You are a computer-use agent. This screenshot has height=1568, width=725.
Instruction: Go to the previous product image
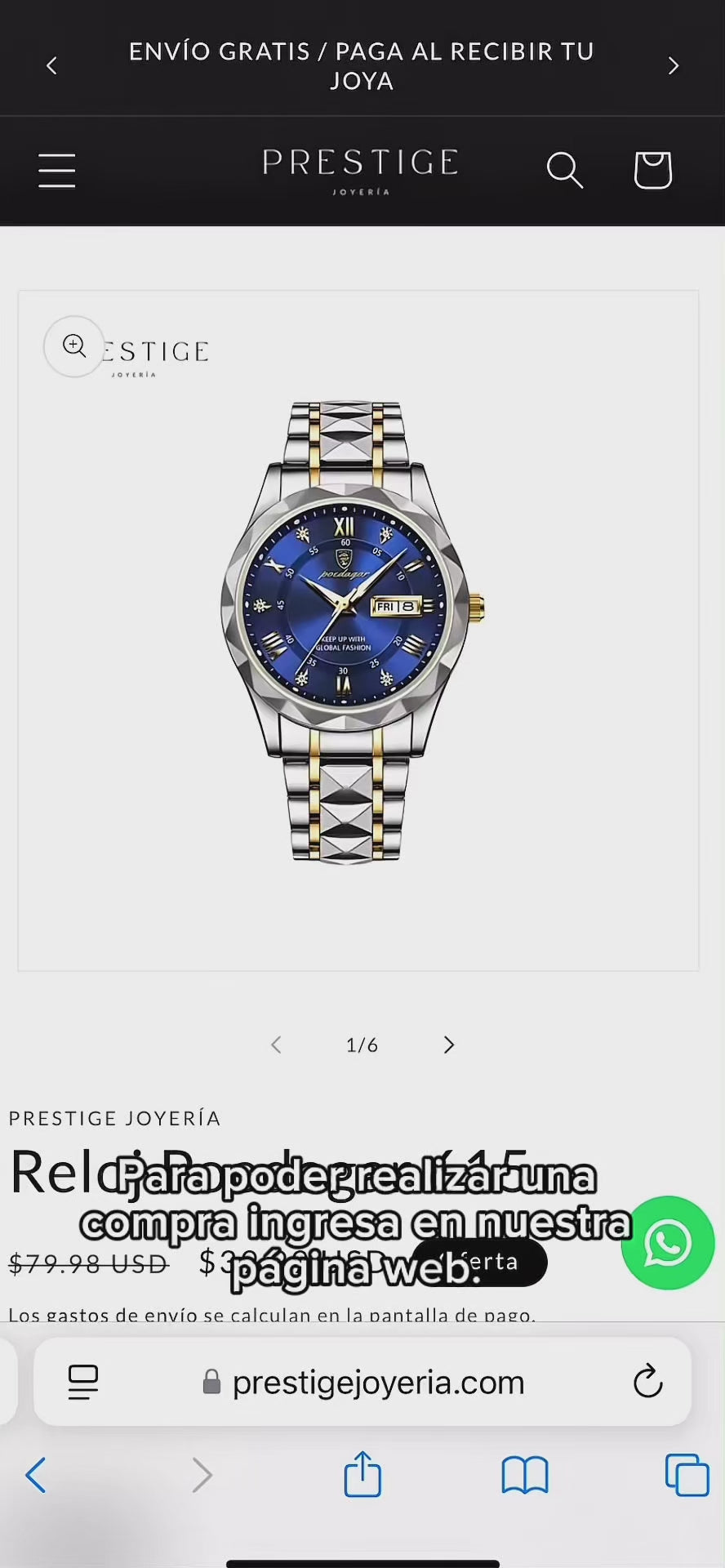point(276,1045)
